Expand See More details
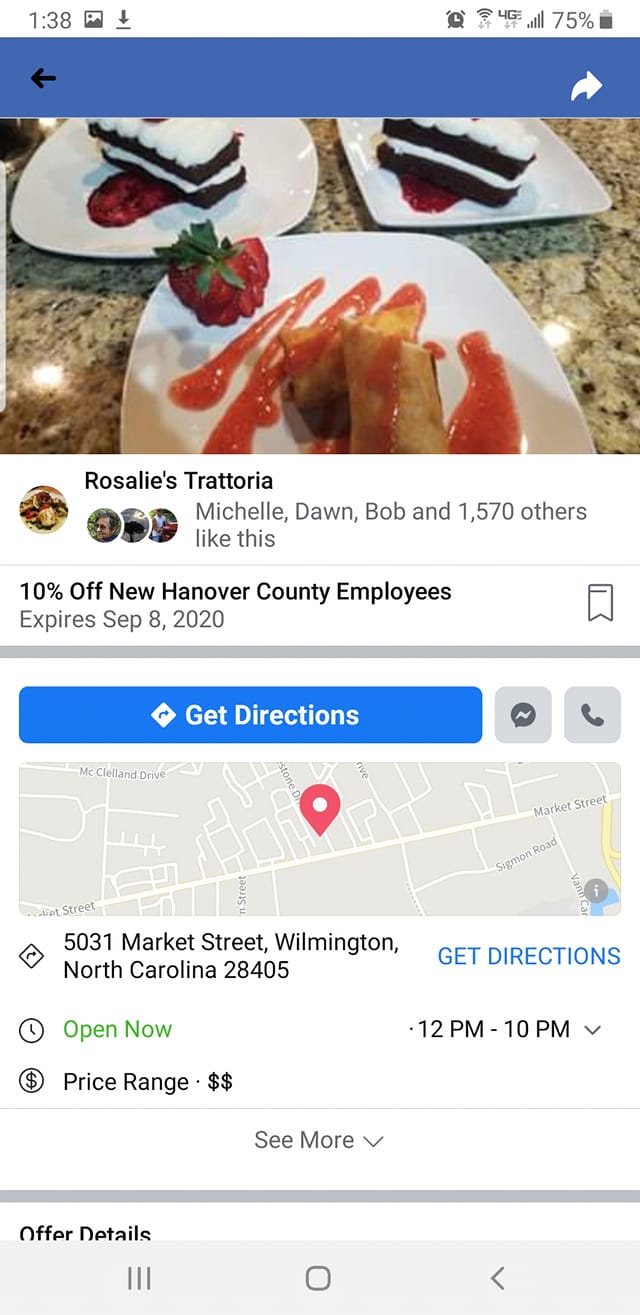The height and width of the screenshot is (1315, 640). (x=319, y=1140)
